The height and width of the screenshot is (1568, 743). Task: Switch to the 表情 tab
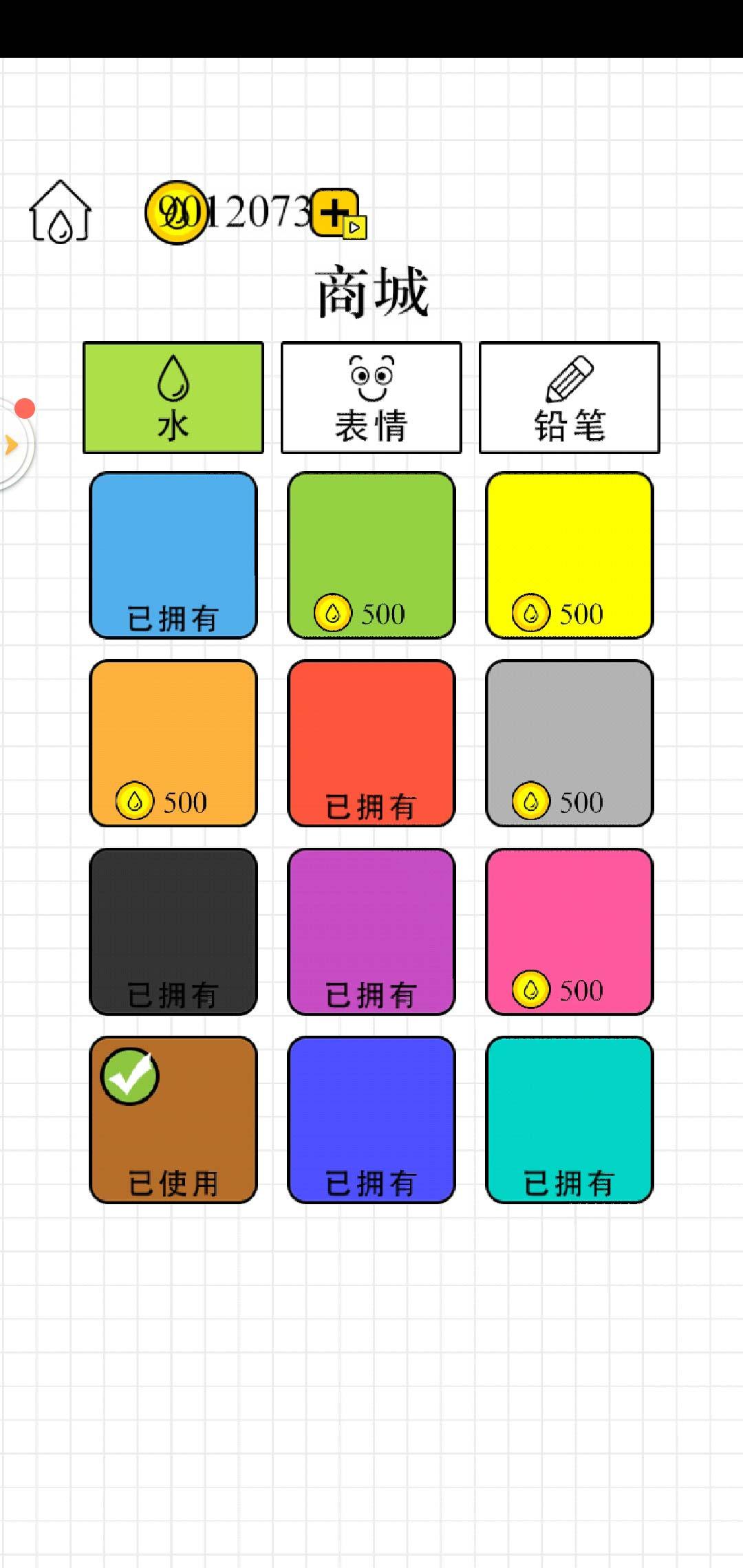coord(371,398)
